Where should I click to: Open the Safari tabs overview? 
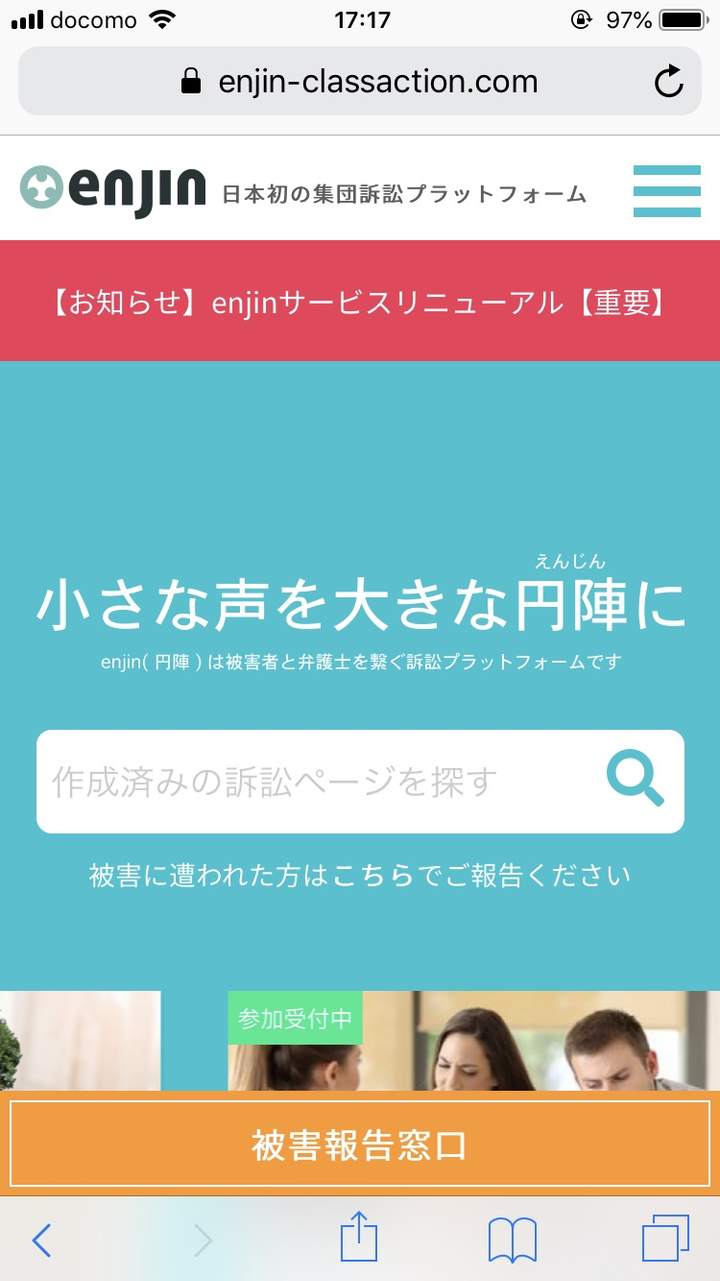pos(665,1240)
